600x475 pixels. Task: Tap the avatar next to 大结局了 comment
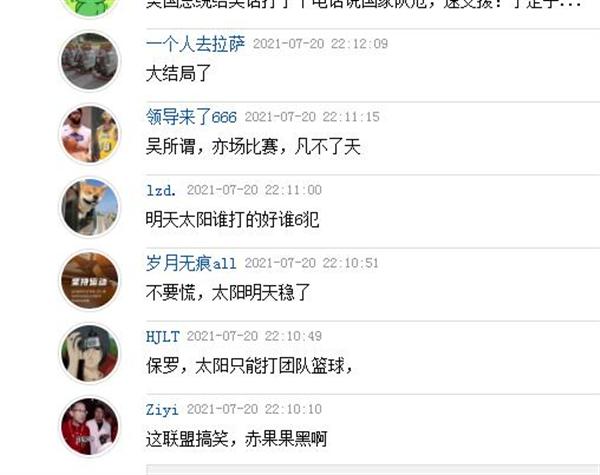click(x=90, y=61)
